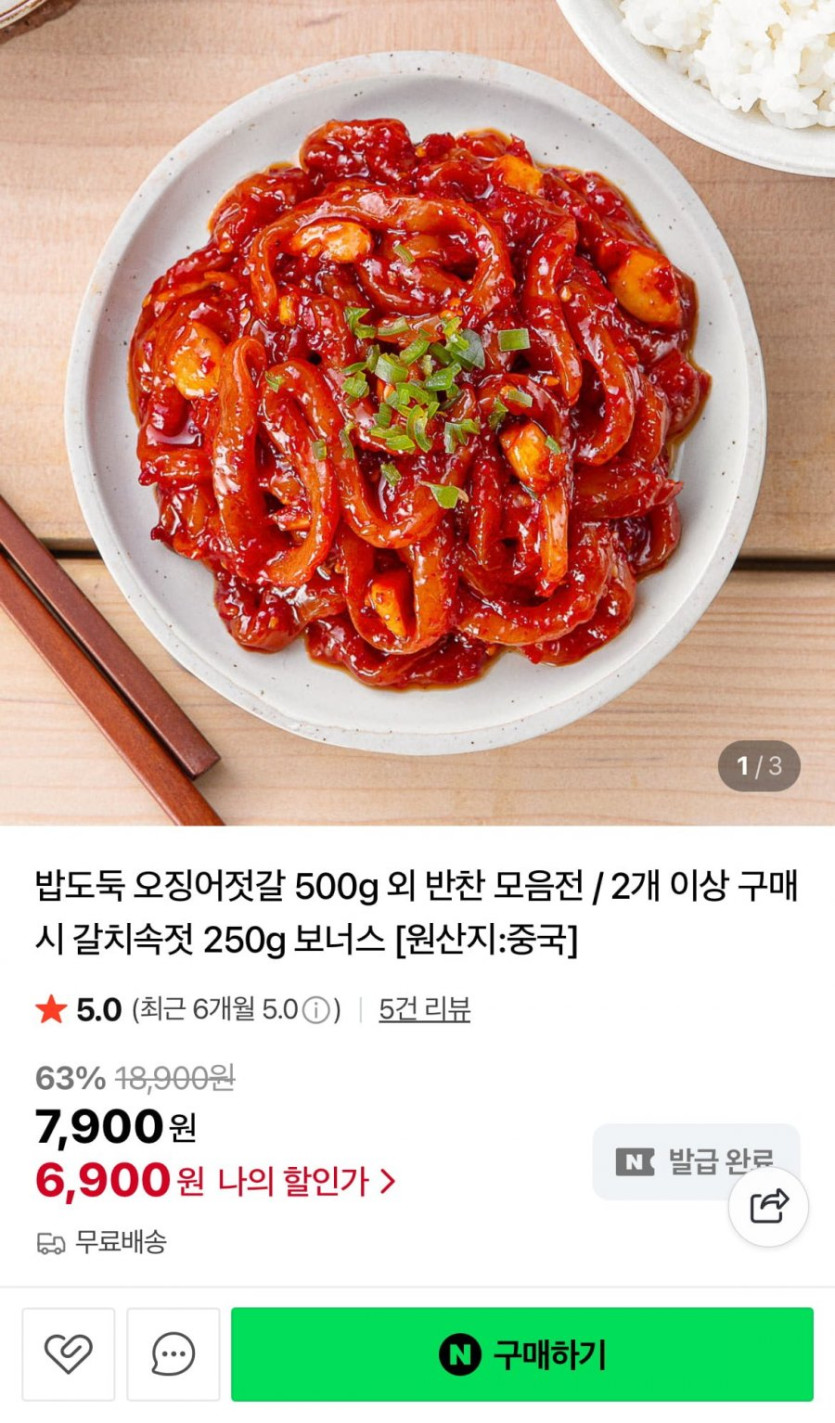Add this product to wishlist with heart icon
This screenshot has width=835, height=1423.
68,1355
